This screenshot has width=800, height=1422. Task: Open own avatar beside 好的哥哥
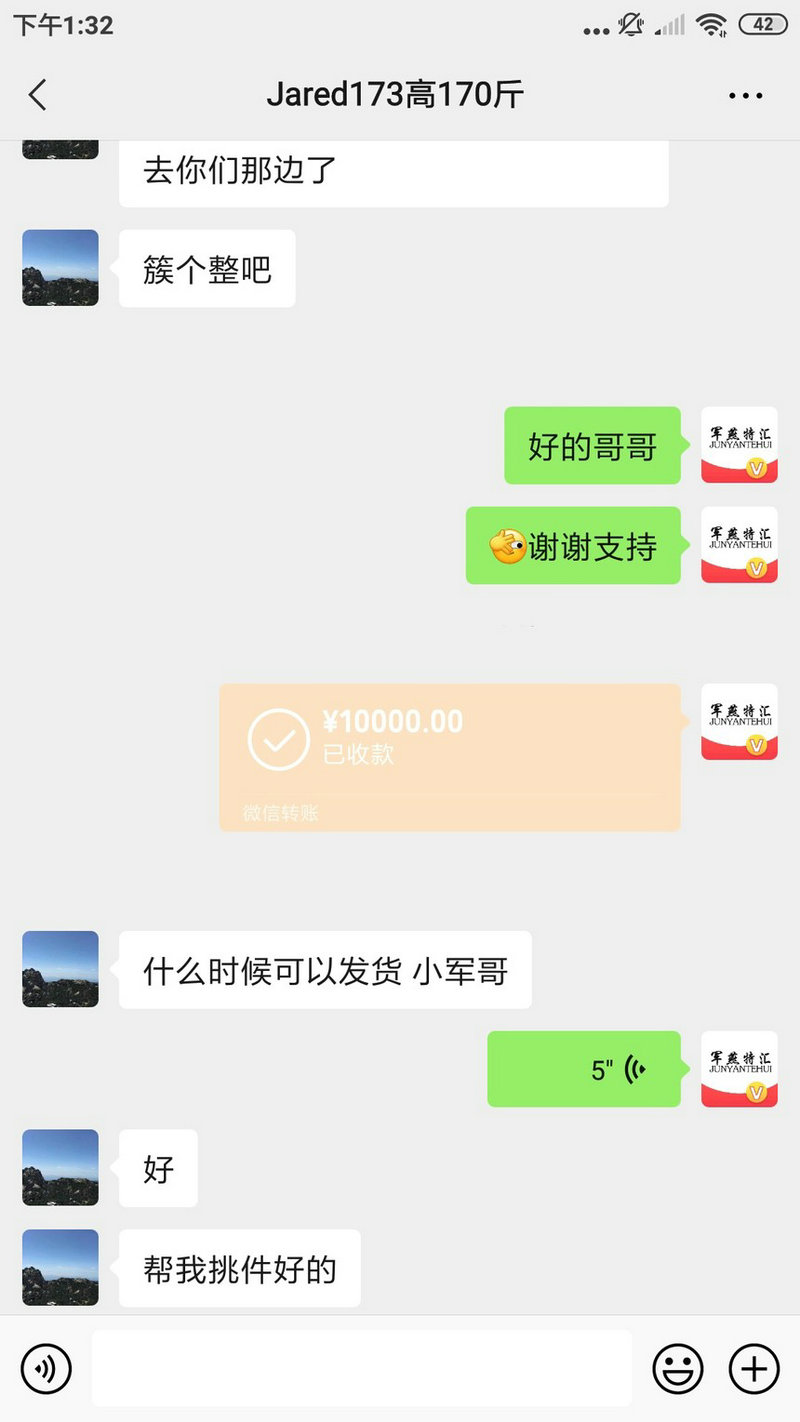[739, 445]
